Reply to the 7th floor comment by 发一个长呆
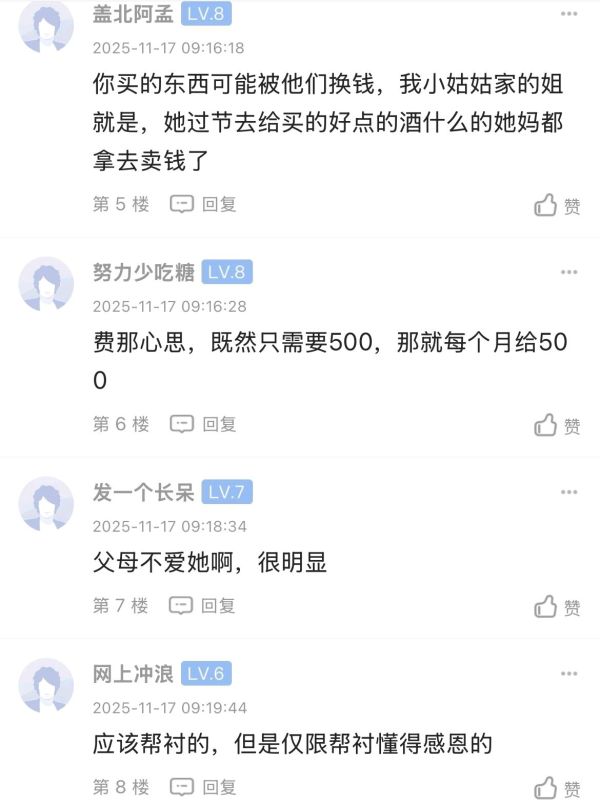Viewport: 600px width, 803px height. pyautogui.click(x=204, y=605)
